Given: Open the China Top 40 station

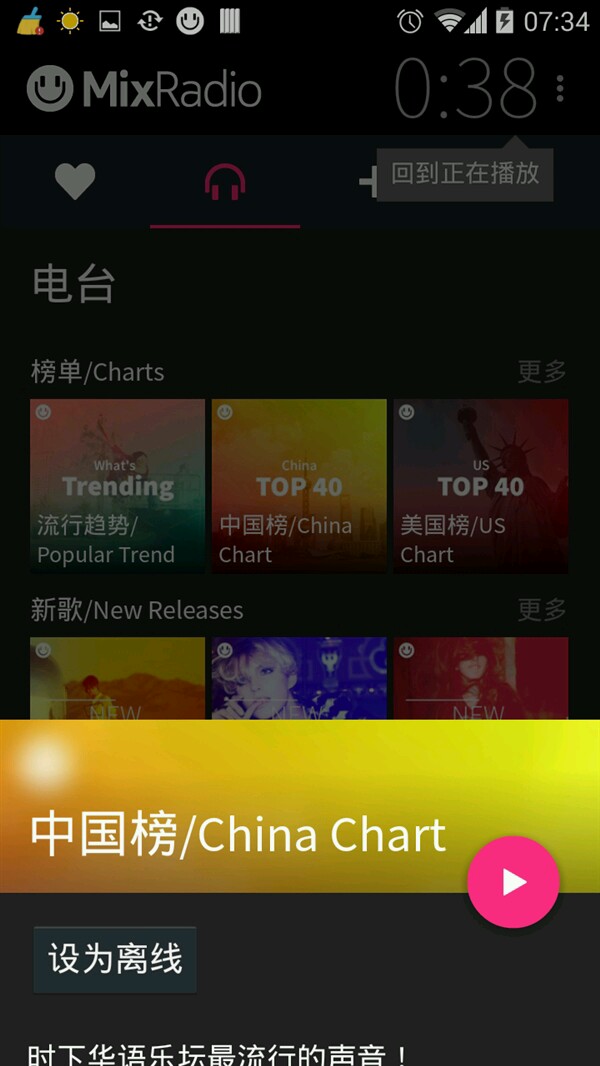Looking at the screenshot, I should point(299,486).
